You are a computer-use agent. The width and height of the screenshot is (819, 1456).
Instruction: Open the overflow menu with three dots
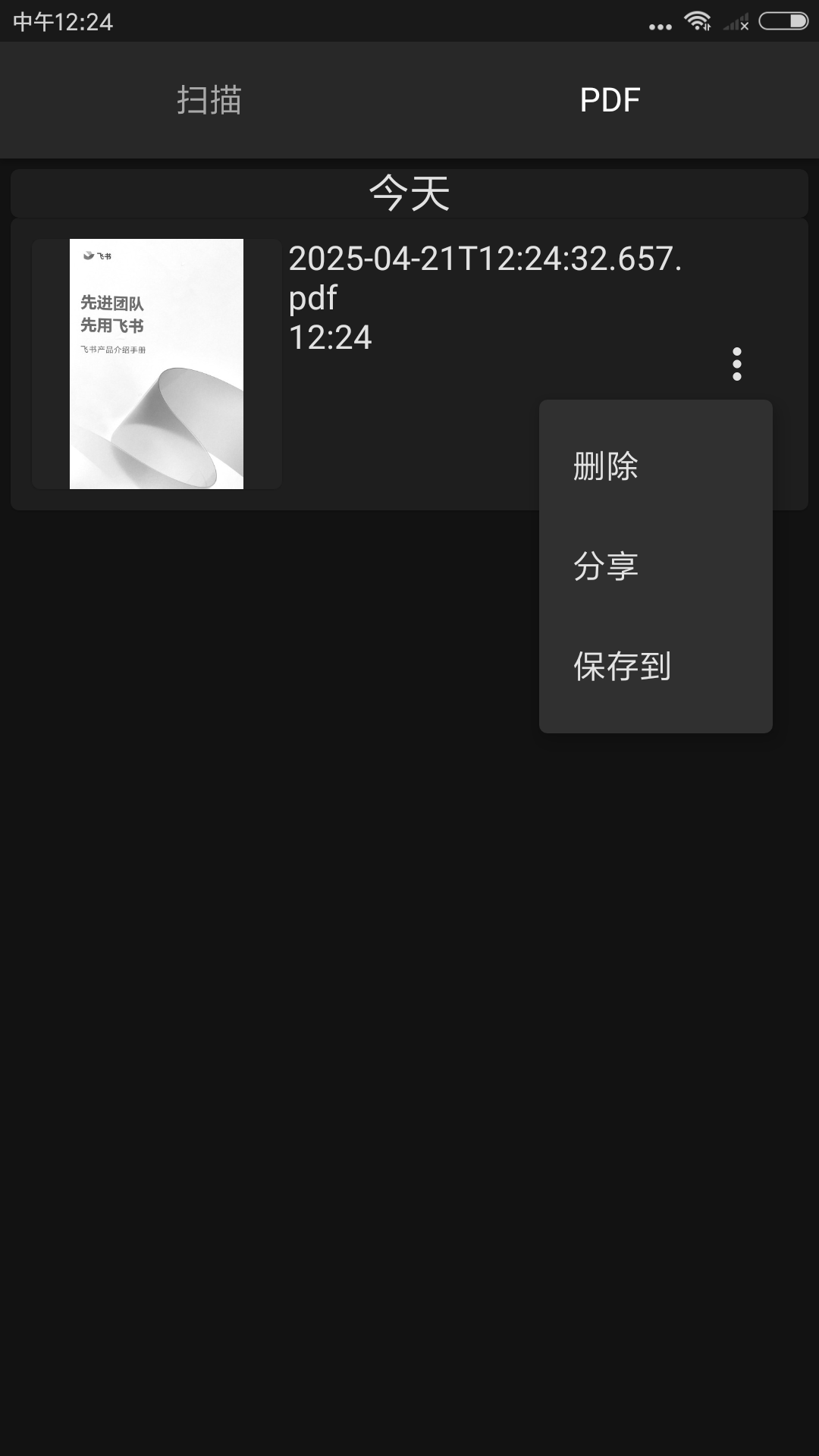736,366
